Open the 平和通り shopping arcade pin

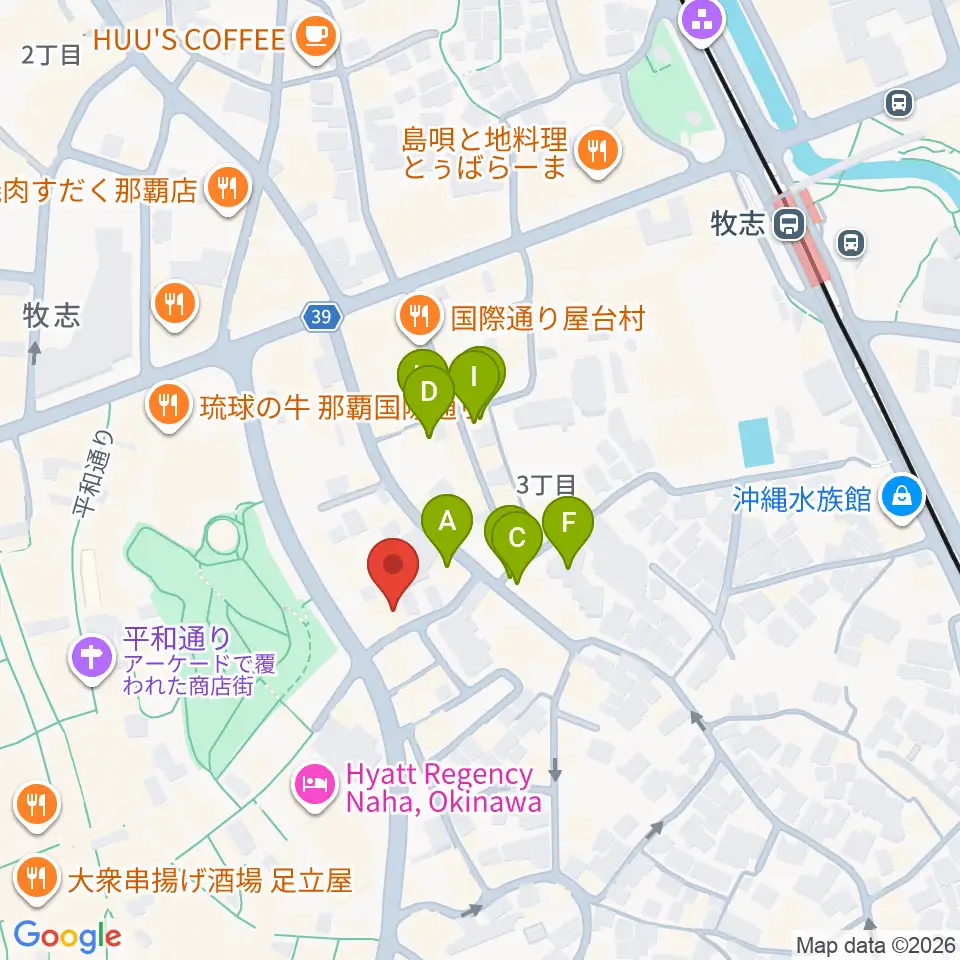[x=92, y=660]
